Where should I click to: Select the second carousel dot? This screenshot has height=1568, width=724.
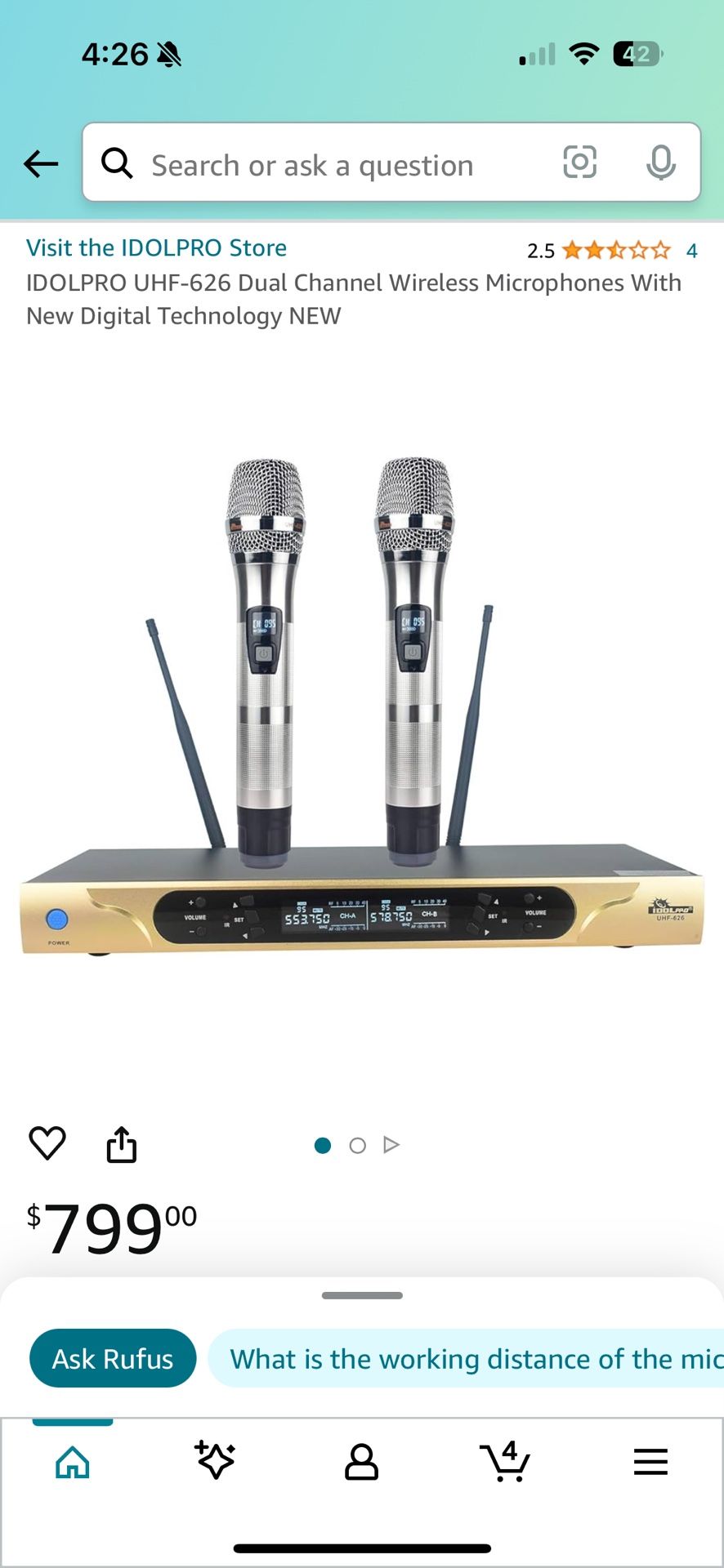[x=357, y=1145]
